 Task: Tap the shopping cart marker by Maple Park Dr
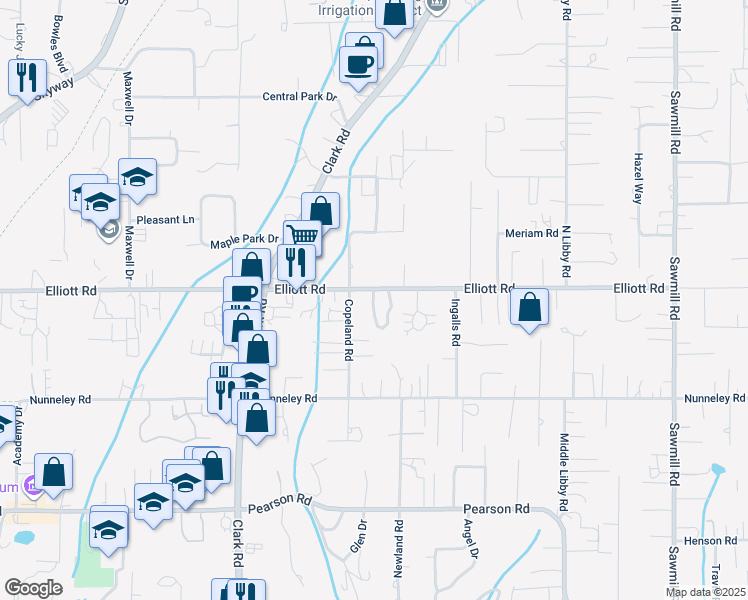click(x=303, y=237)
